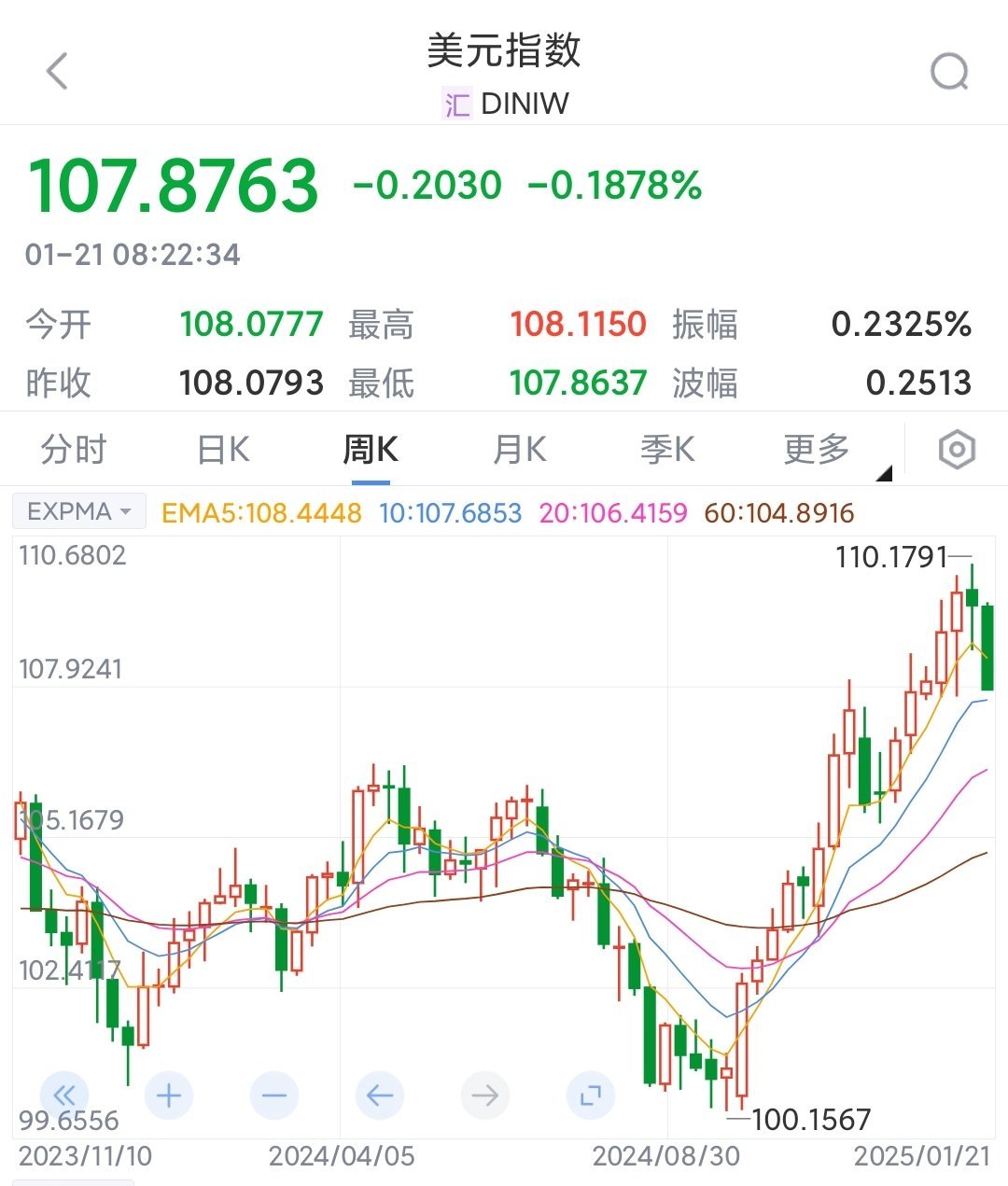
Task: Switch to the 季K chart tab
Action: tap(667, 450)
